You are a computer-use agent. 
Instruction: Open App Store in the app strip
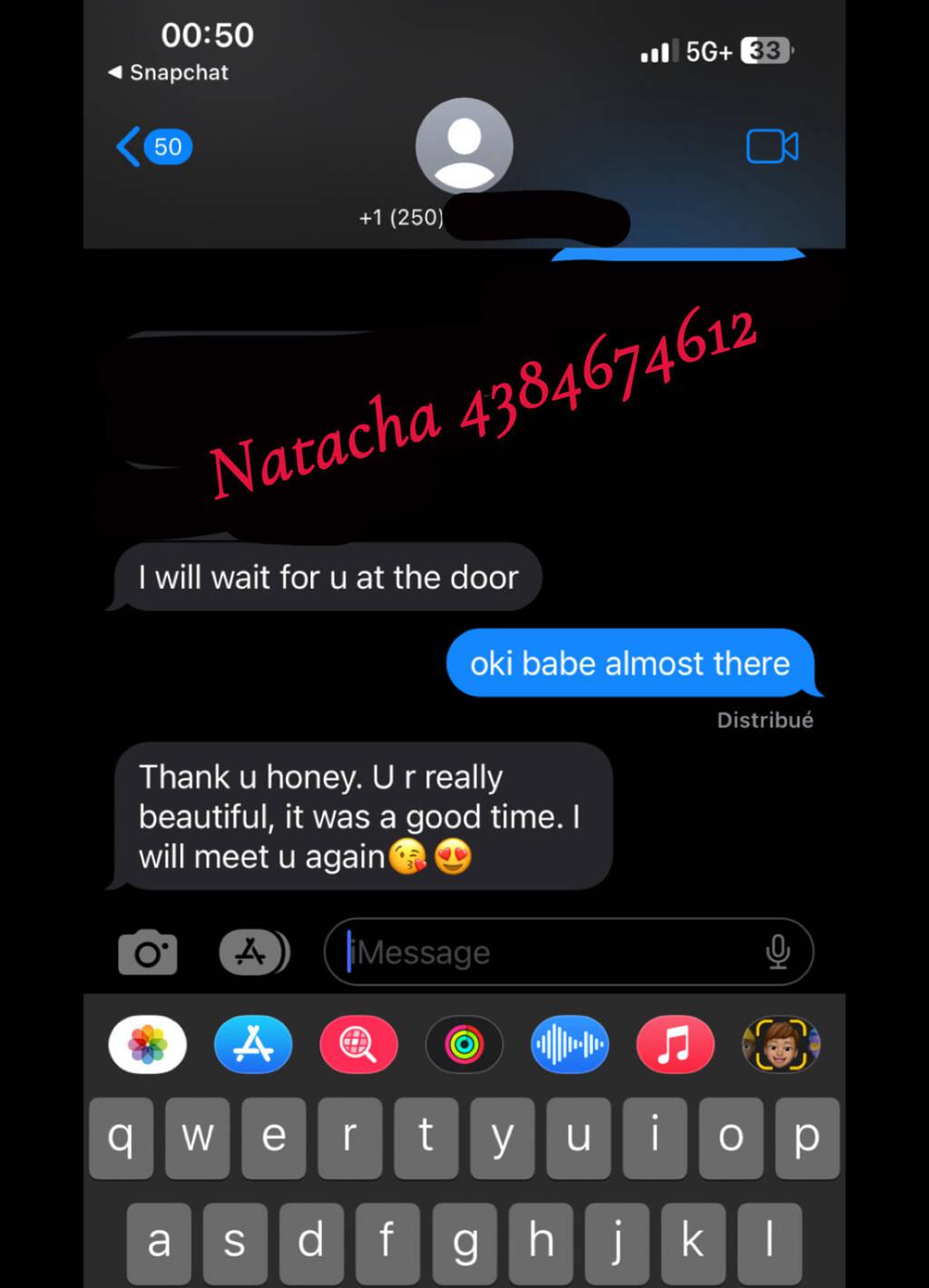coord(253,1045)
